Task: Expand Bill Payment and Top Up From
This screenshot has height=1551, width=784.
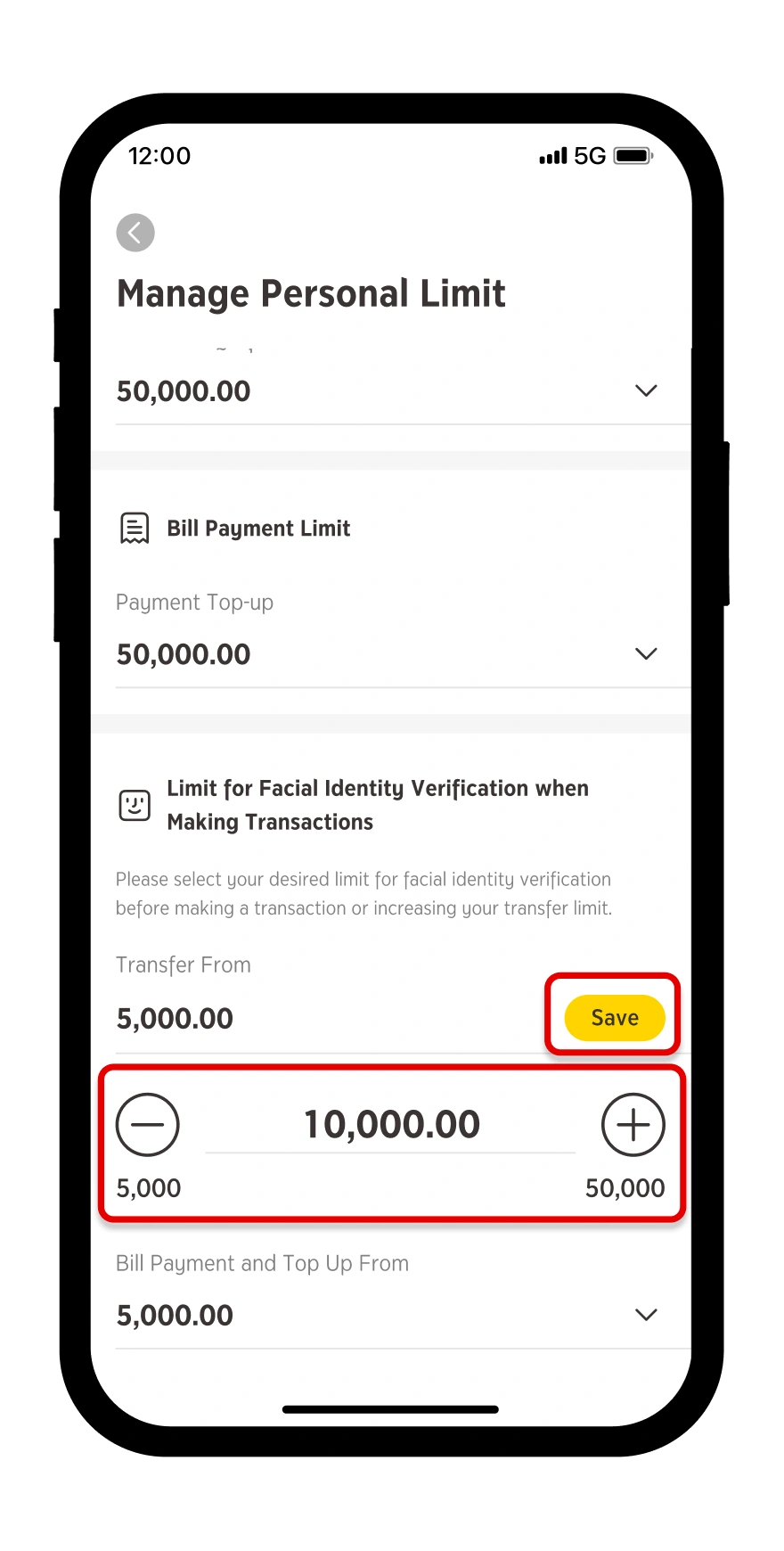Action: [646, 1315]
